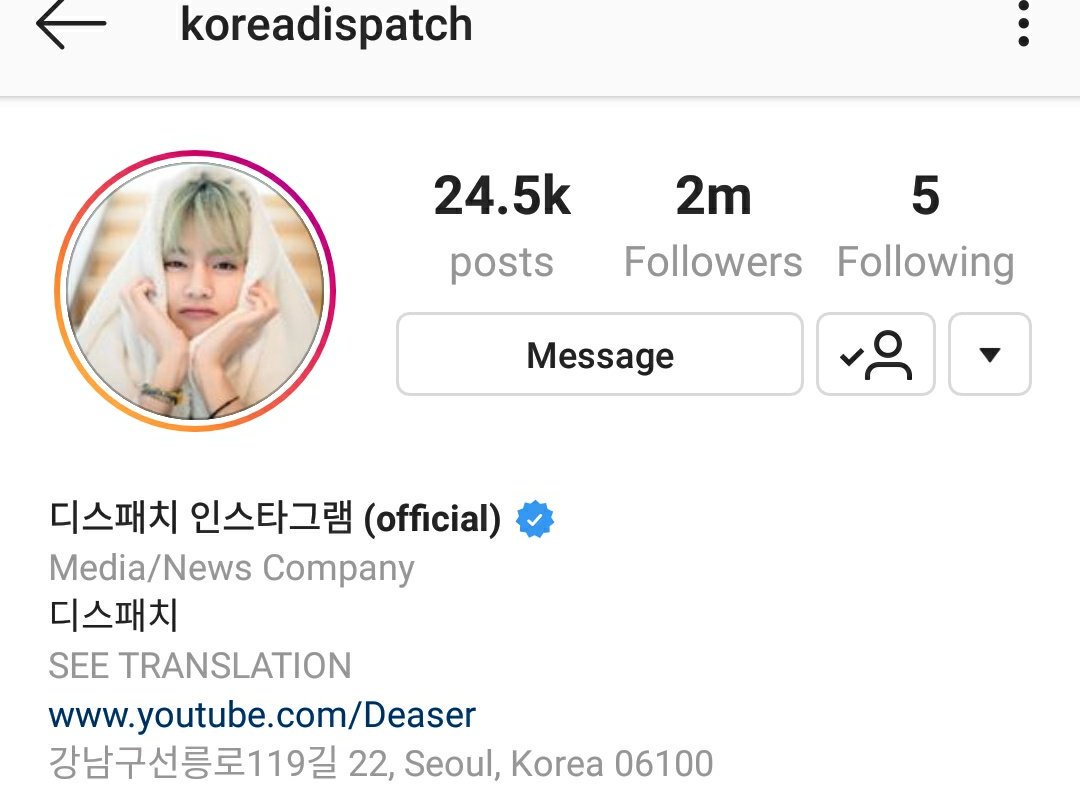Tap SEE TRANSLATION for the bio
The width and height of the screenshot is (1080, 794).
200,666
